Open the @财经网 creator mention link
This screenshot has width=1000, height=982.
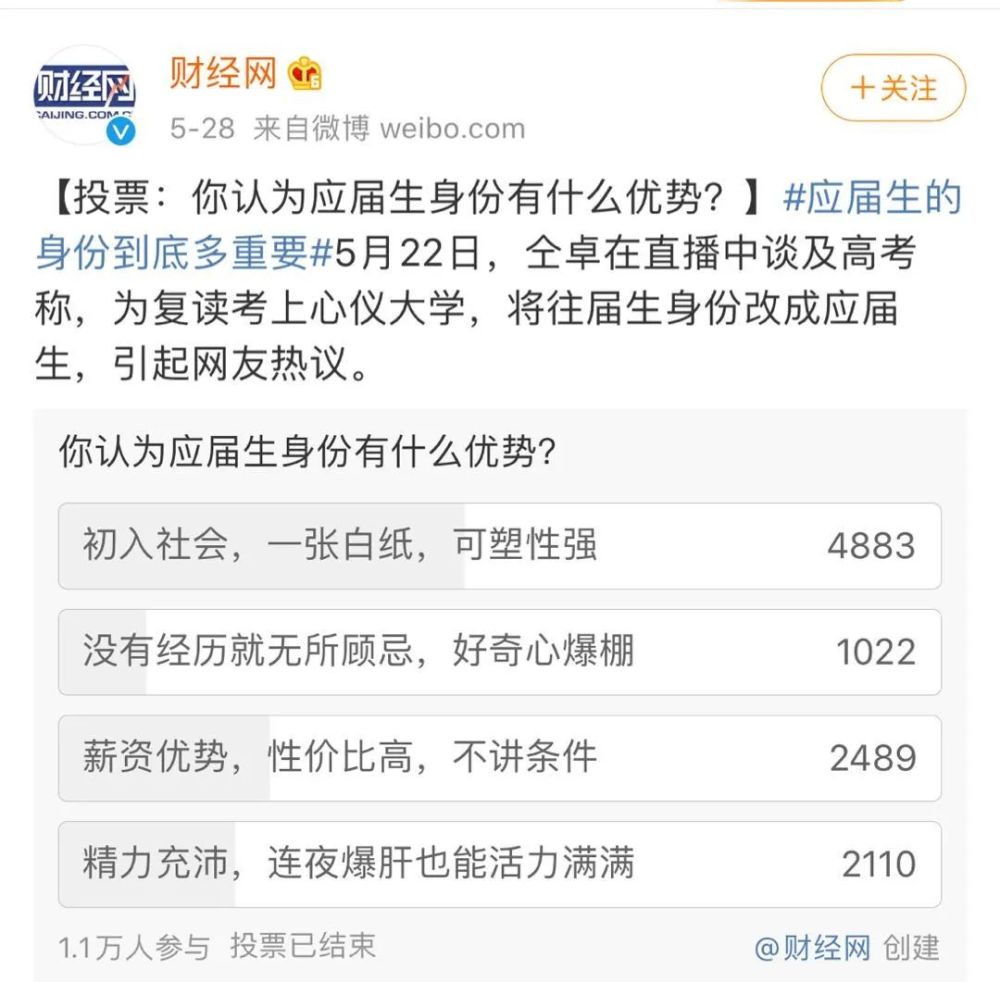point(812,946)
